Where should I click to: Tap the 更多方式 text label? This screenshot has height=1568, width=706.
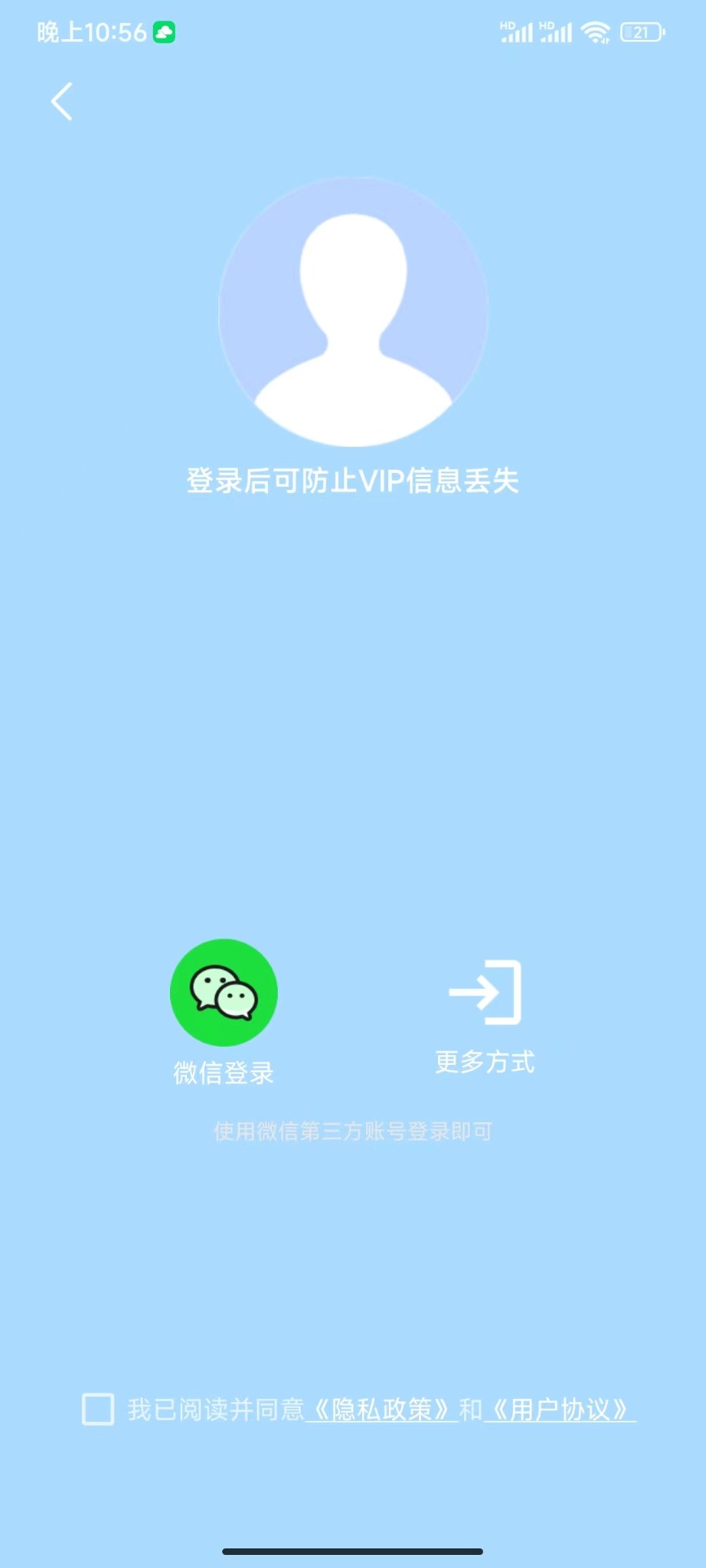(x=484, y=1062)
